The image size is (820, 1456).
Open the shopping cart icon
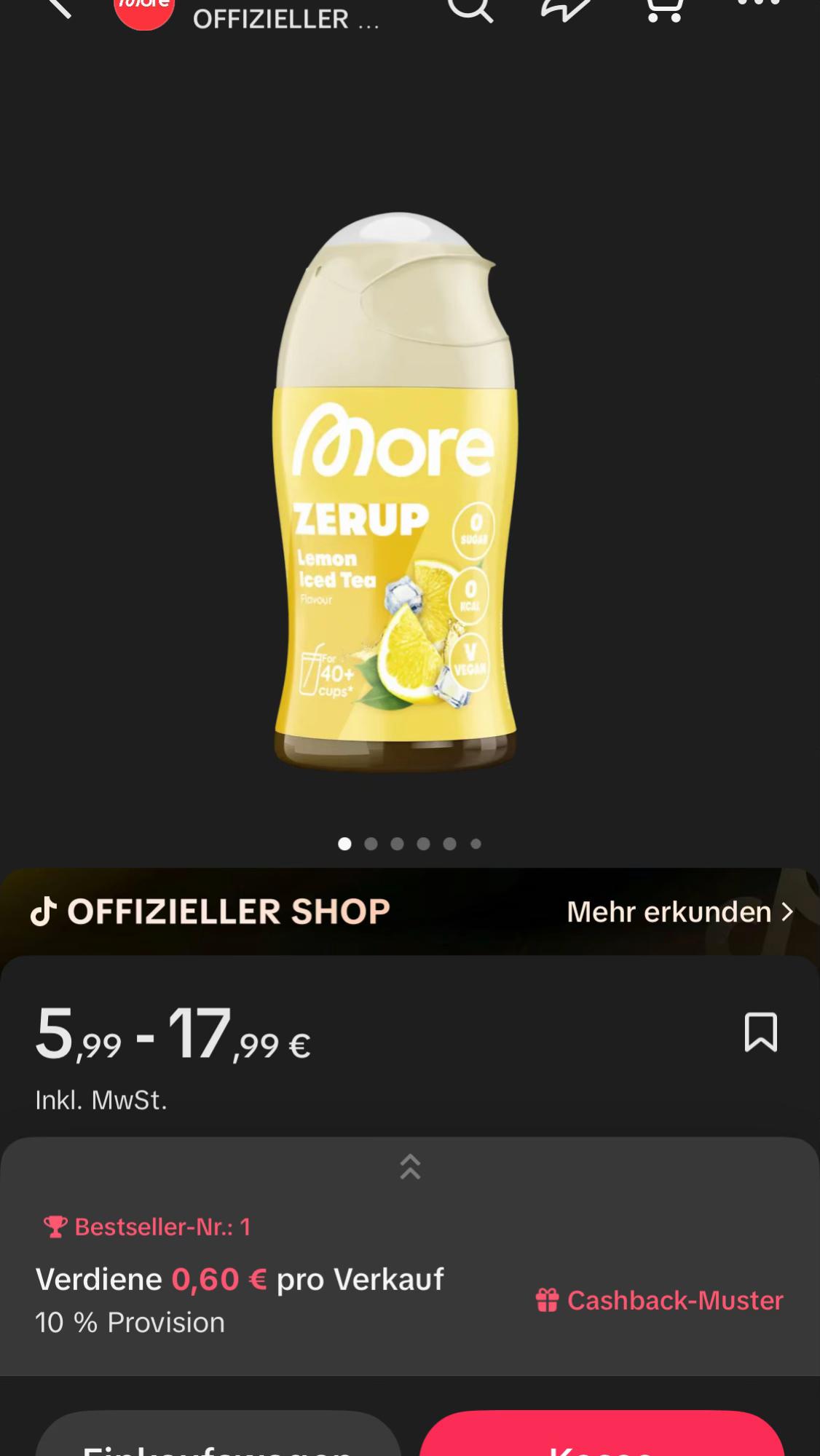pos(664,9)
